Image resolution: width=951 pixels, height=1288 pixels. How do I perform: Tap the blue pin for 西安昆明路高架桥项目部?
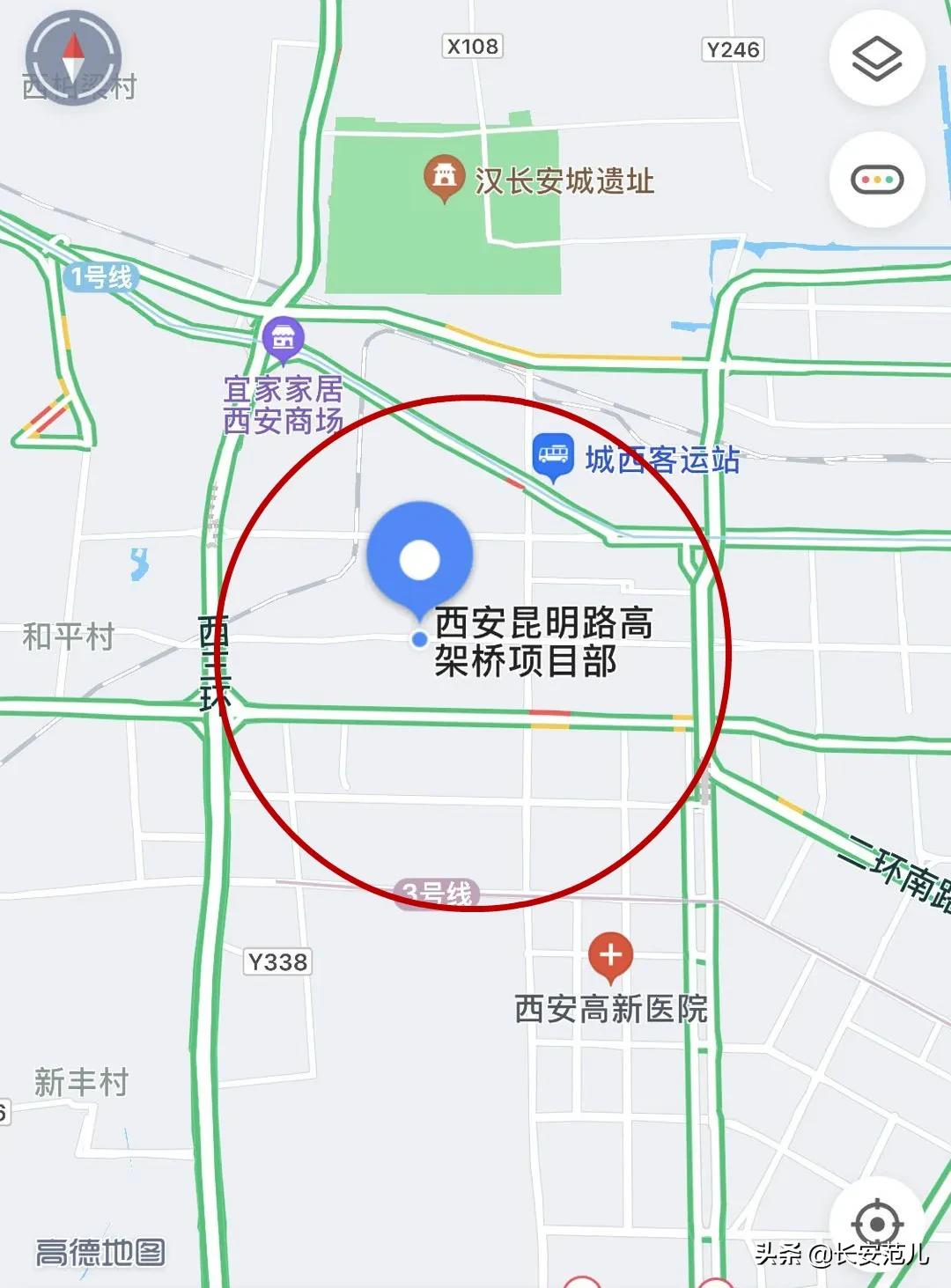tap(421, 557)
